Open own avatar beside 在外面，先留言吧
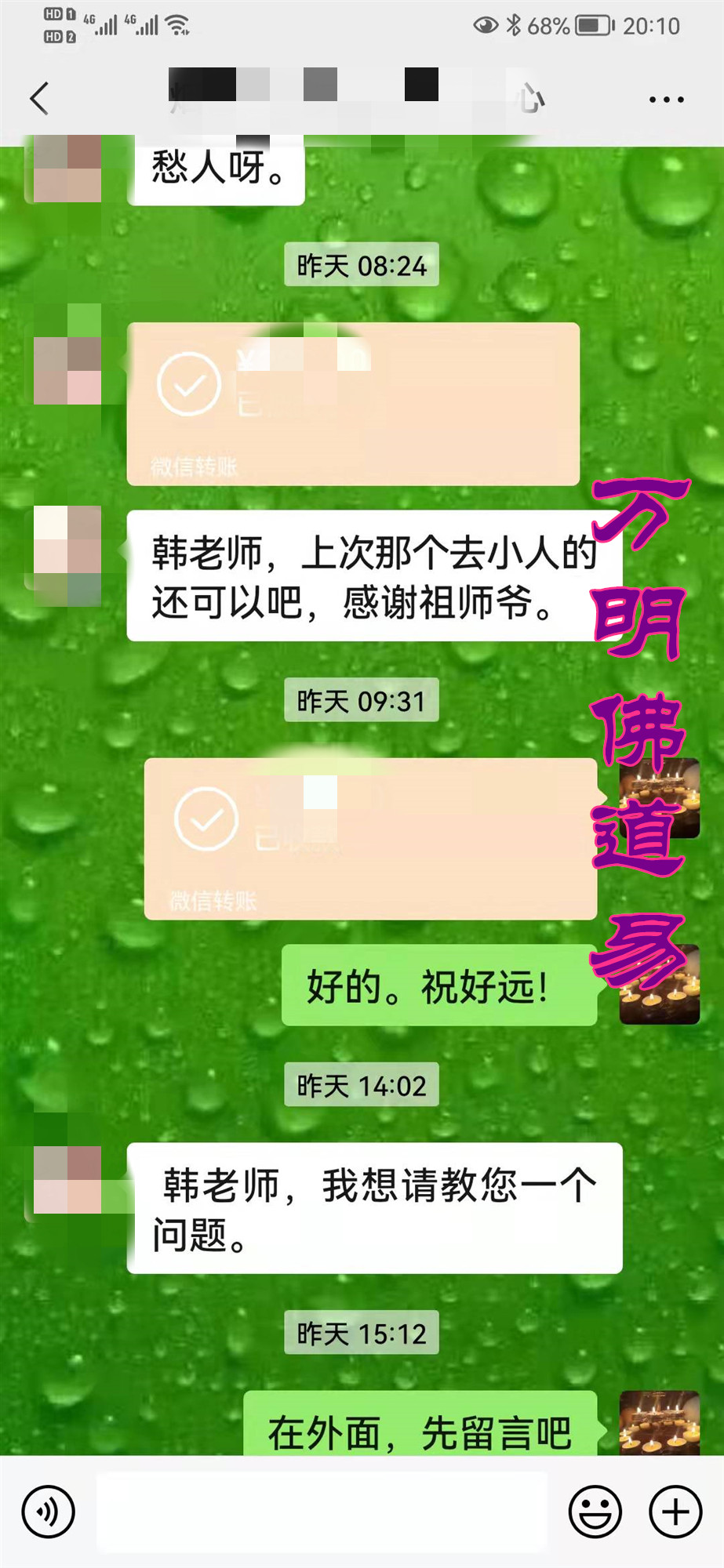724x1568 pixels. click(x=660, y=1423)
